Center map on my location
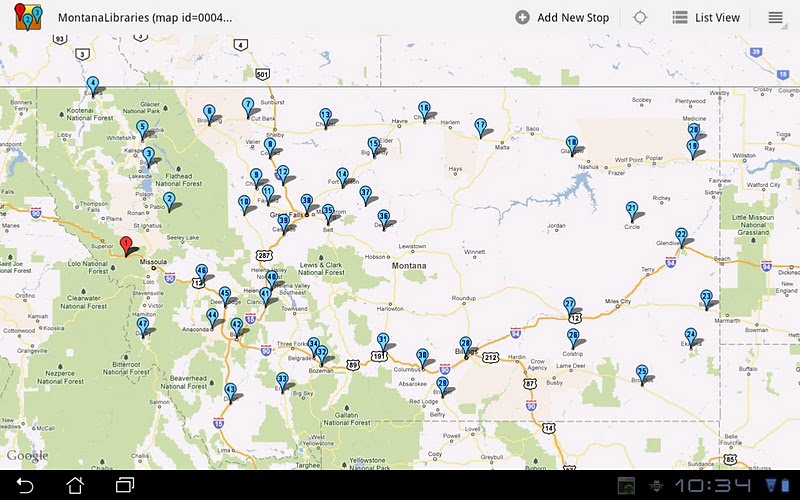This screenshot has width=800, height=500. click(x=640, y=18)
